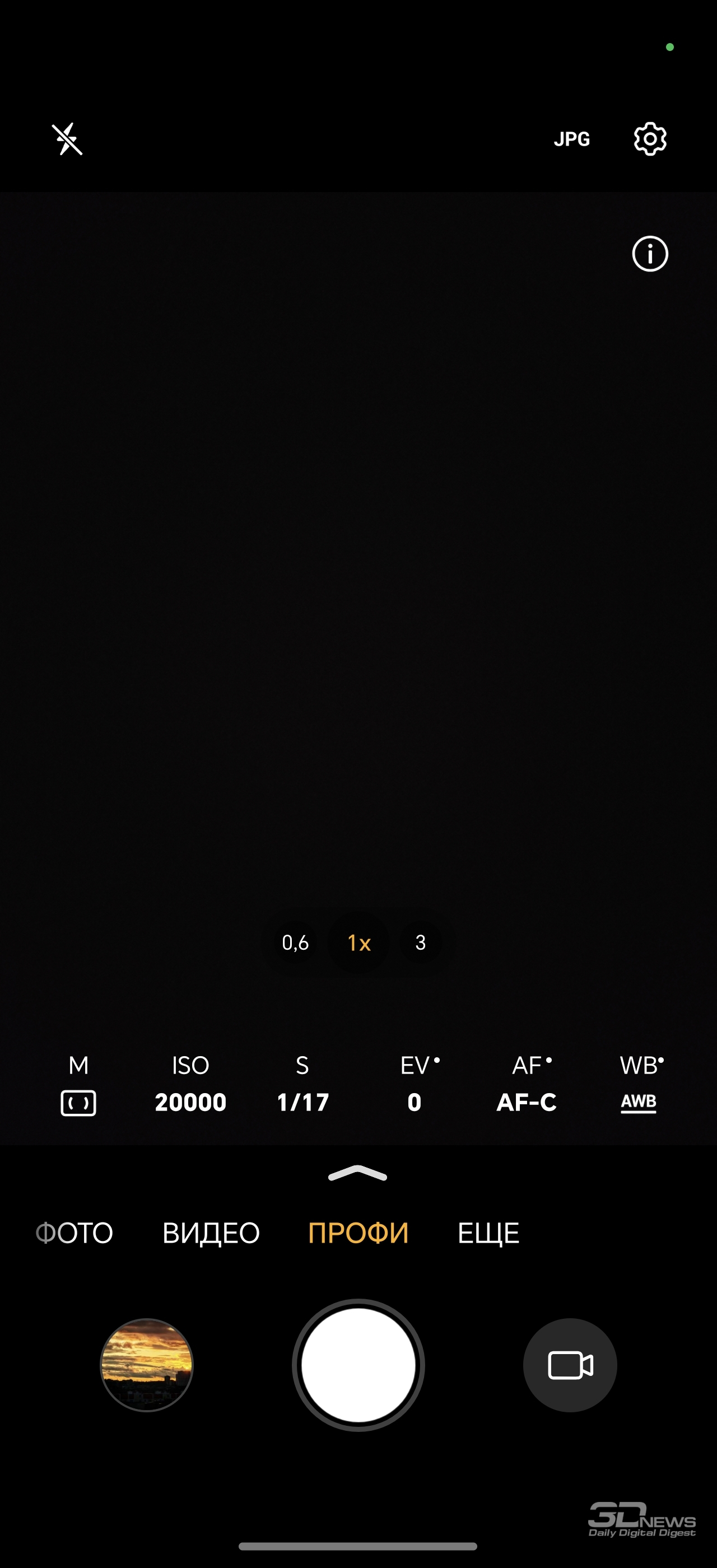Change the JPG image format
717x1568 pixels.
[571, 139]
